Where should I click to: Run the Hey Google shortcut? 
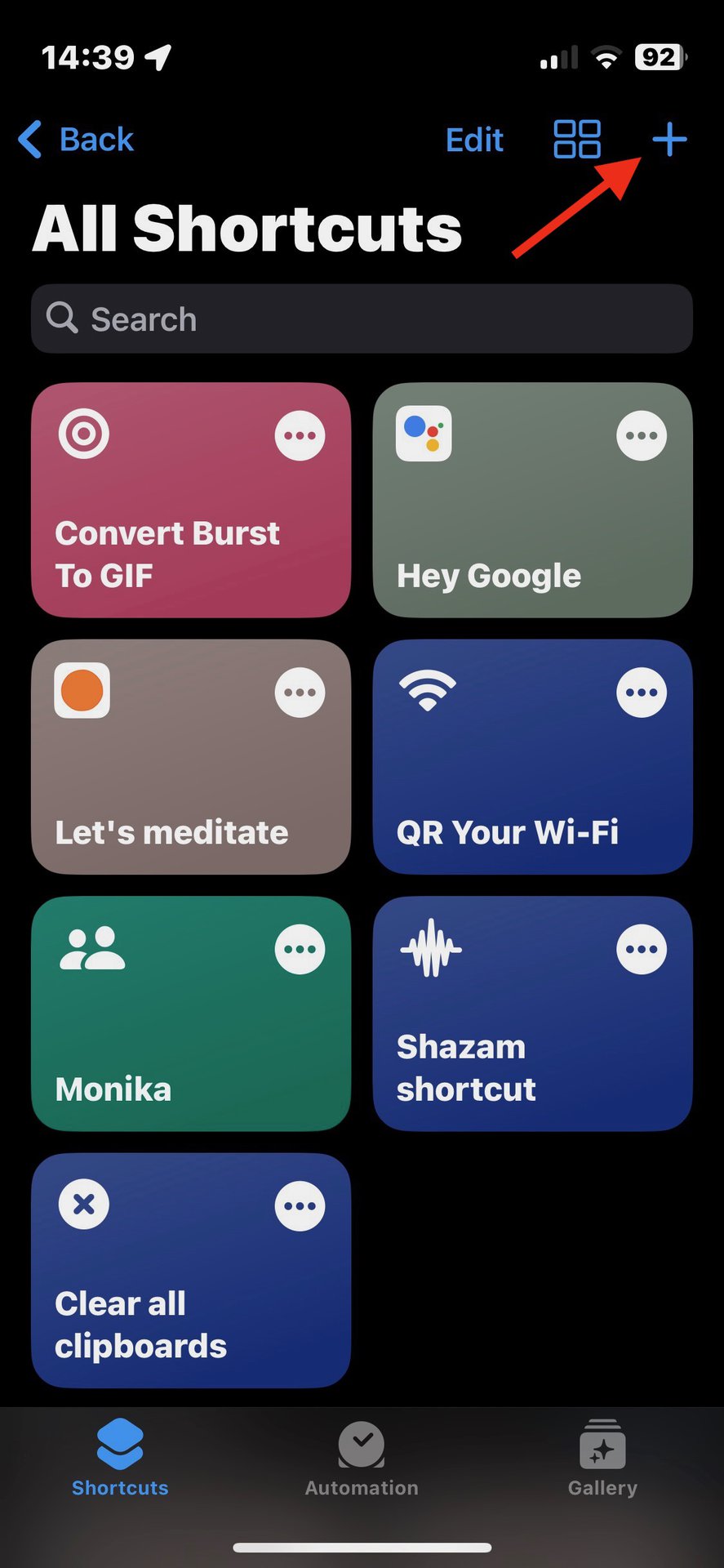pos(506,531)
